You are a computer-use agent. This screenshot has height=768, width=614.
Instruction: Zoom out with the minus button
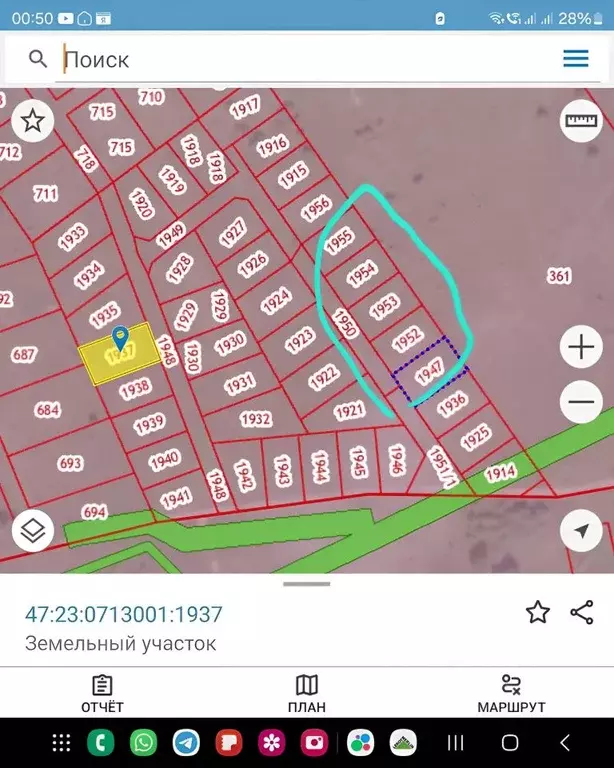coord(581,402)
